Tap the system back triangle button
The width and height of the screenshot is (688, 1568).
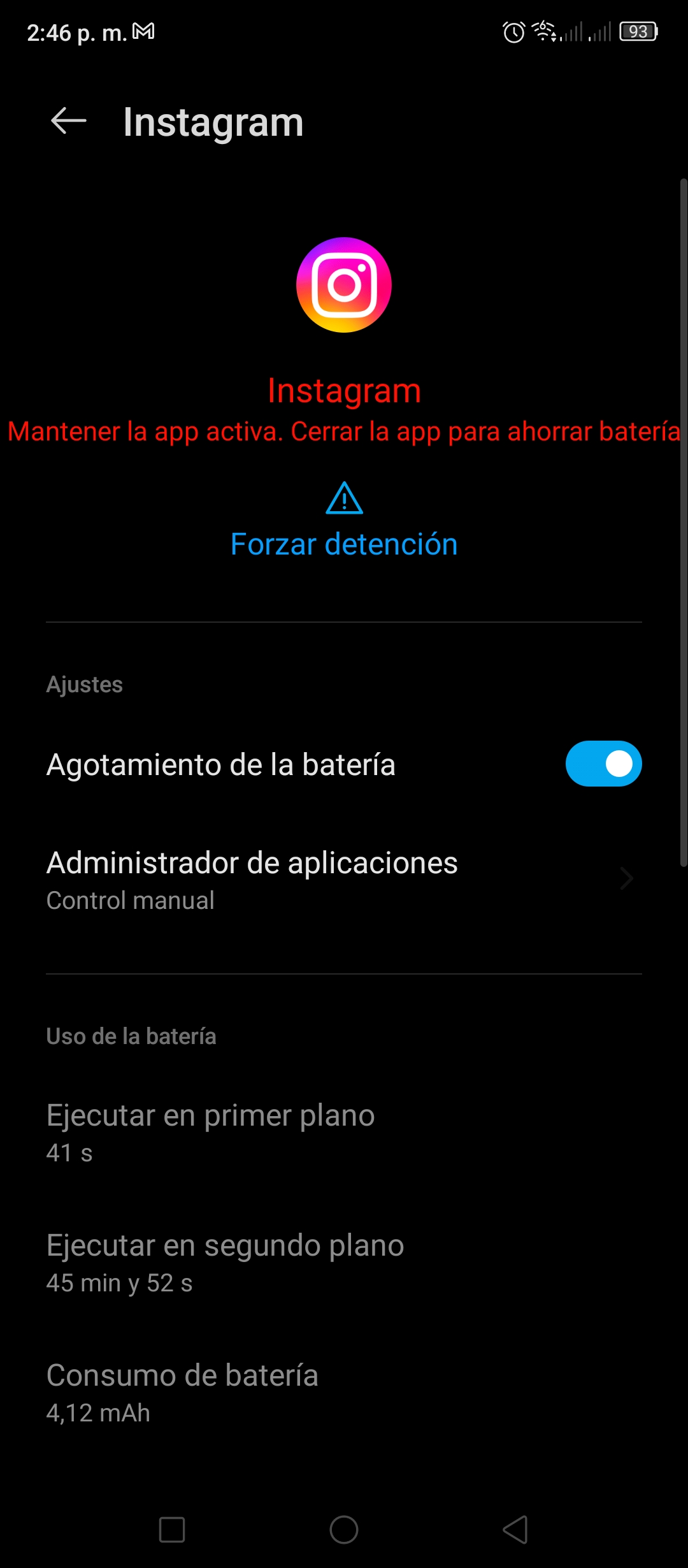tap(515, 1529)
